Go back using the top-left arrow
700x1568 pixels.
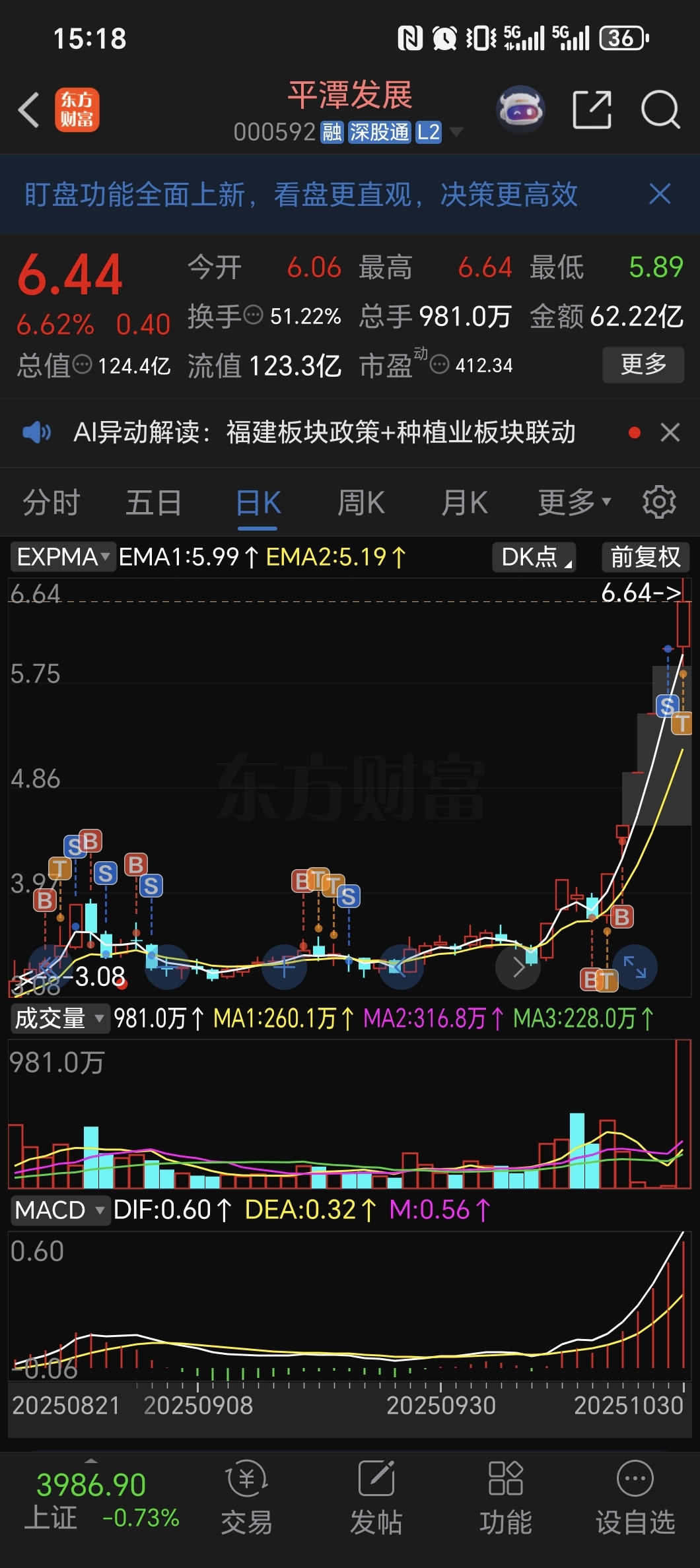29,110
